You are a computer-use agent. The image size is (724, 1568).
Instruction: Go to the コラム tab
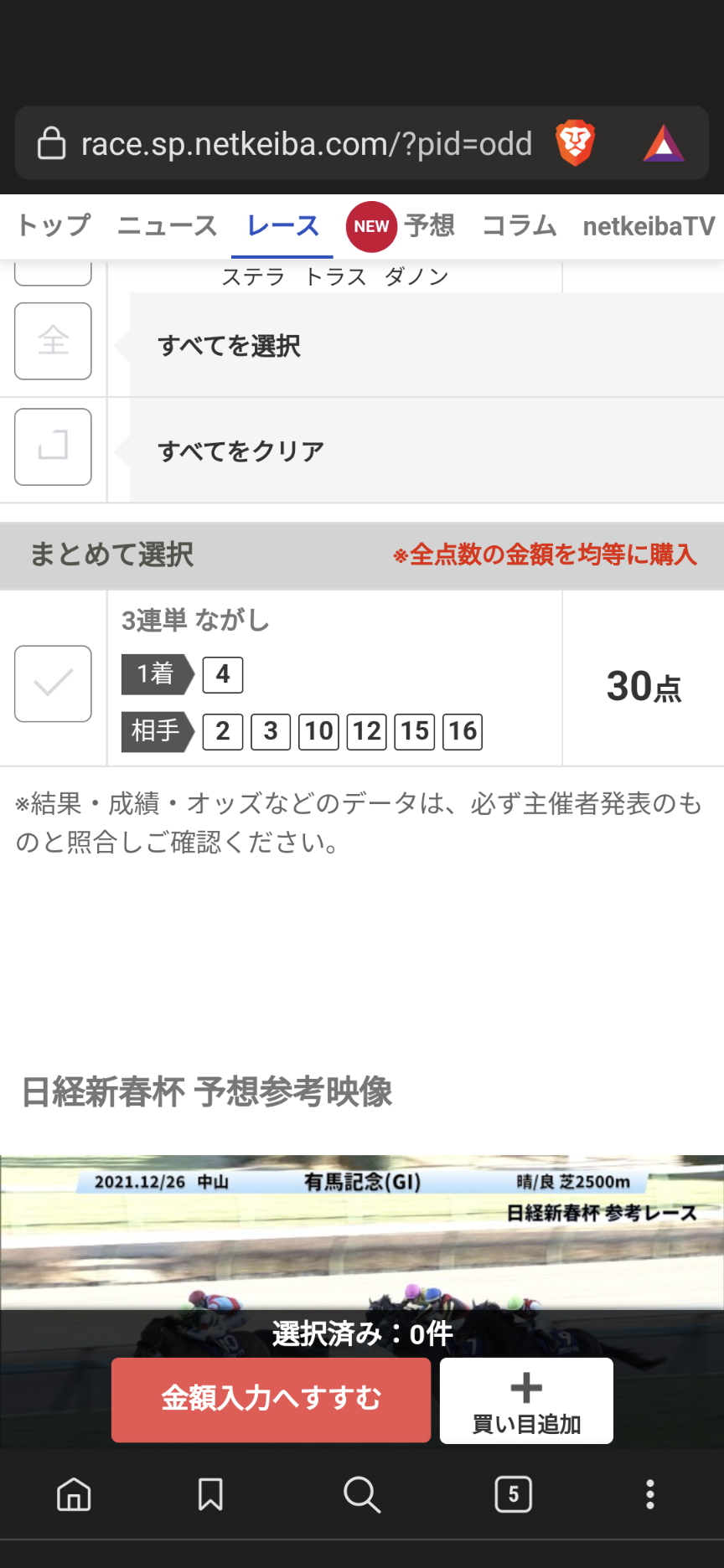click(x=520, y=225)
